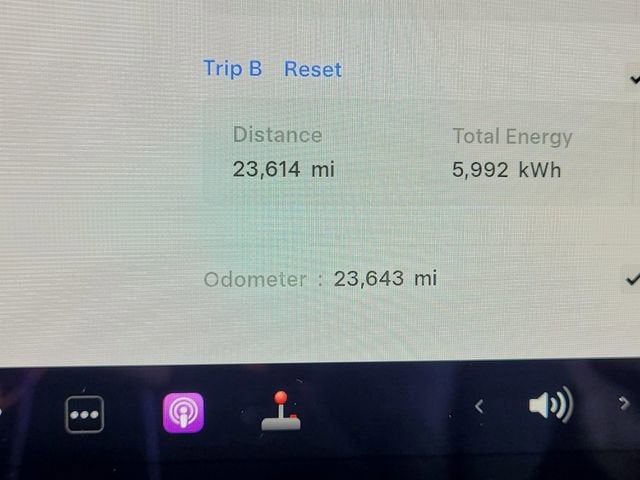Launch the Podcasts app
640x480 pixels.
pos(183,413)
